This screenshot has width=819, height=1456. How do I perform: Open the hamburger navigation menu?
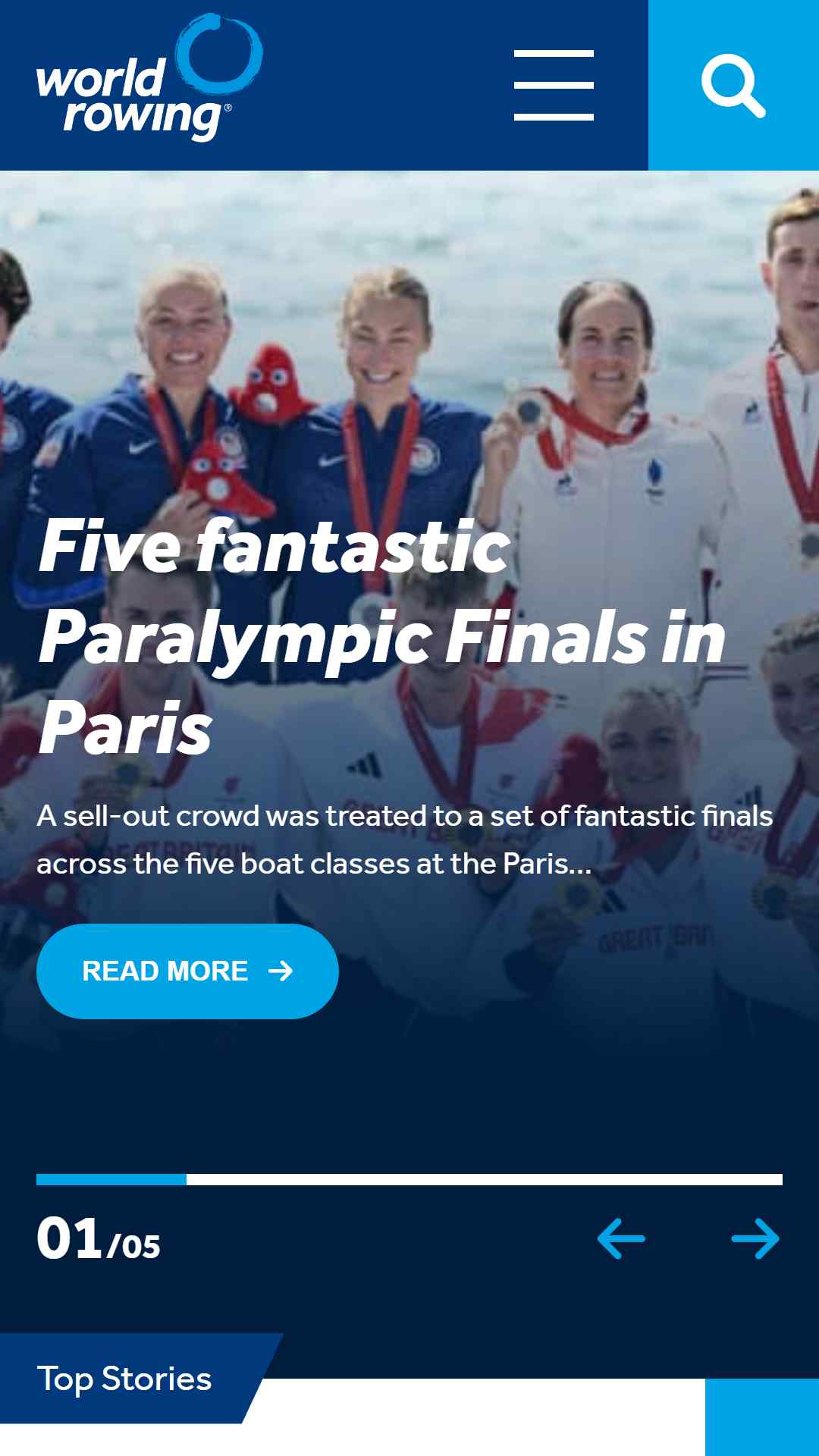554,85
